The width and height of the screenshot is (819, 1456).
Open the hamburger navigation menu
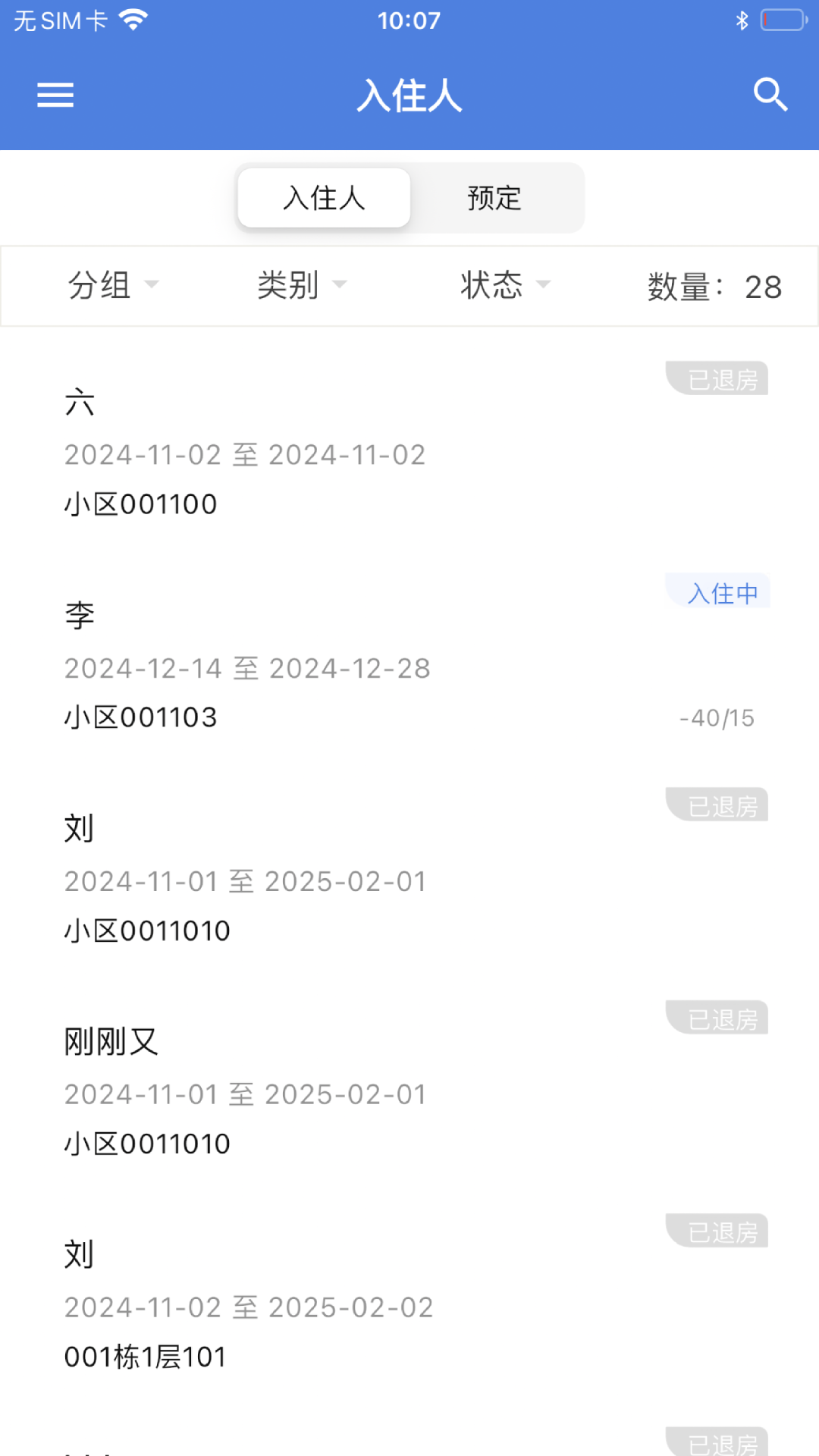click(54, 95)
